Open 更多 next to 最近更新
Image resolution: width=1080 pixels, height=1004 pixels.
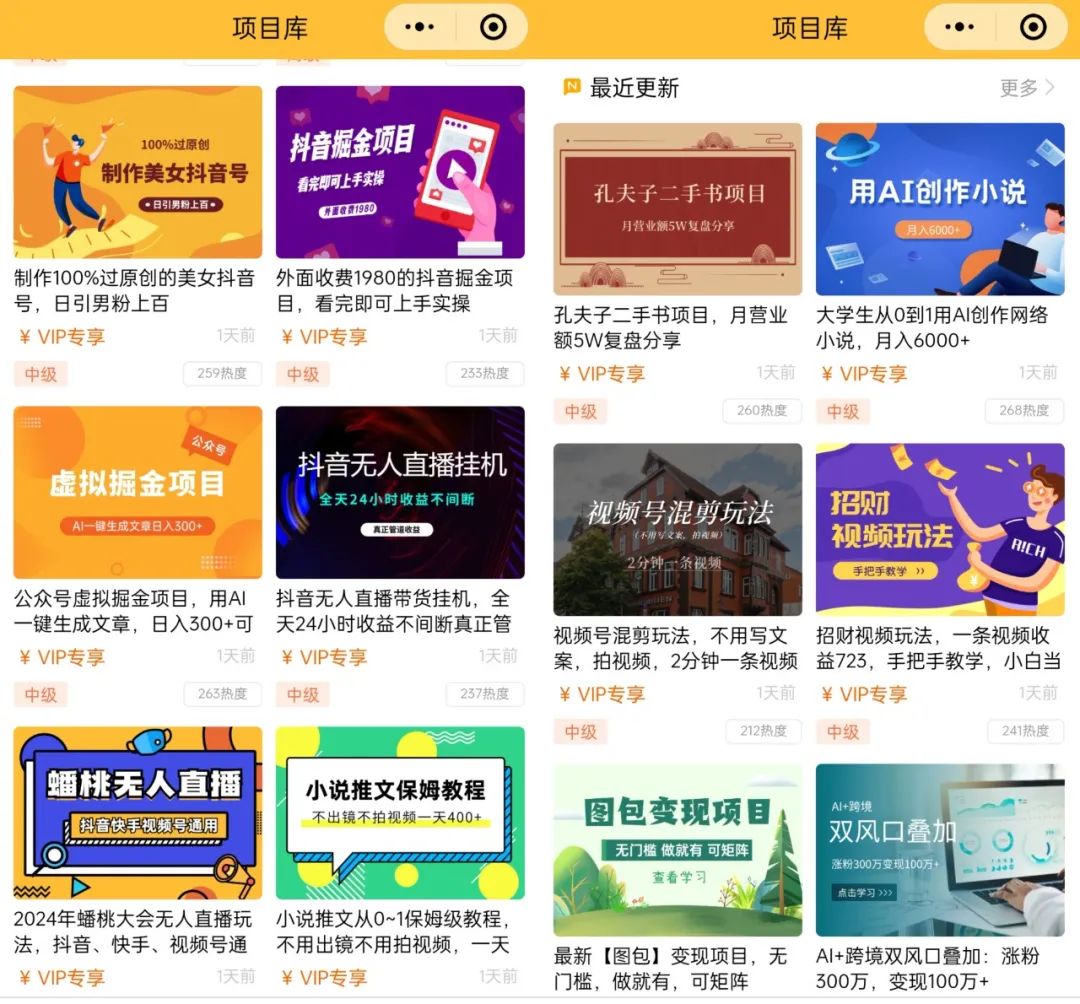(x=1027, y=88)
